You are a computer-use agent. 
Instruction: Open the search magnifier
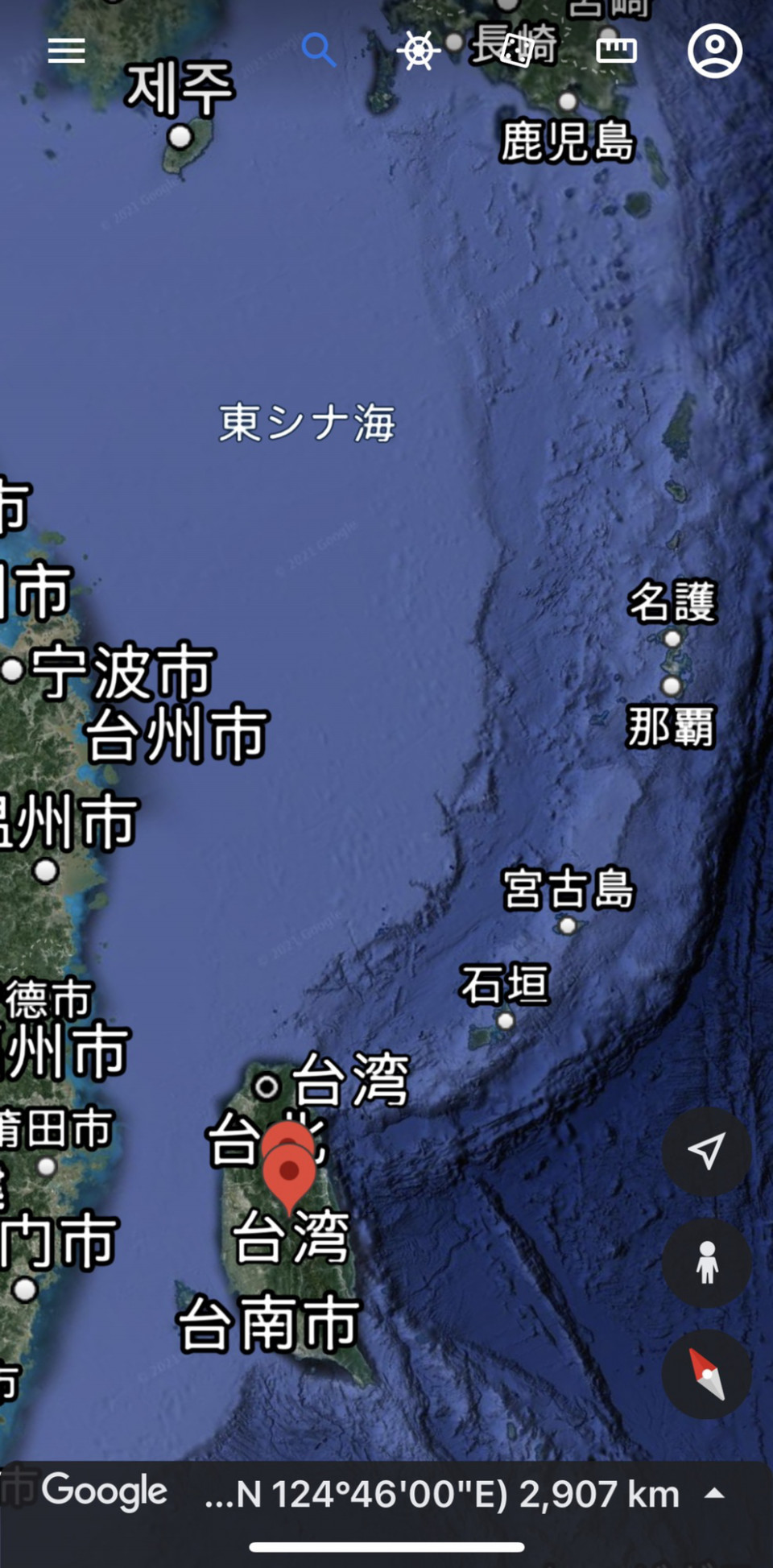click(318, 50)
